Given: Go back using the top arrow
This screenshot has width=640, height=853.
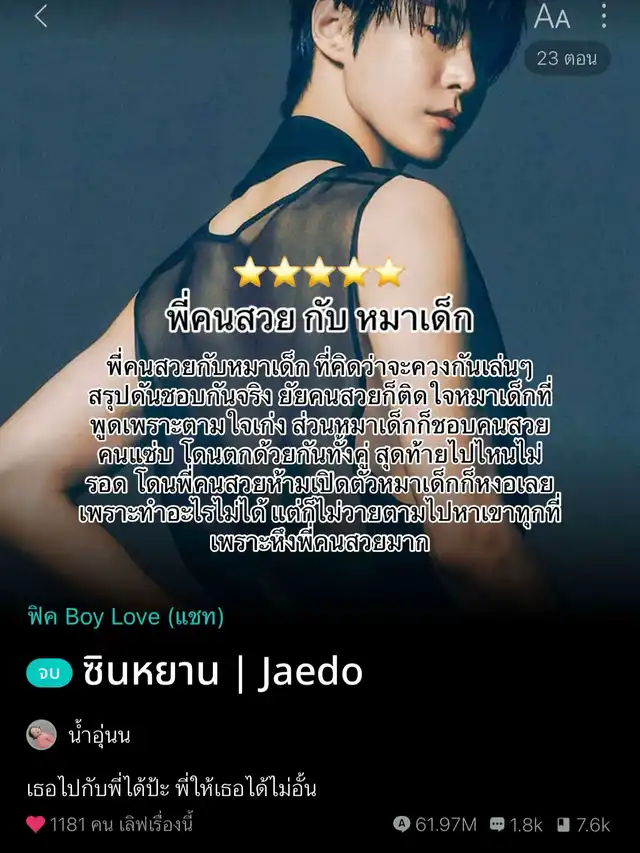Looking at the screenshot, I should click(41, 17).
